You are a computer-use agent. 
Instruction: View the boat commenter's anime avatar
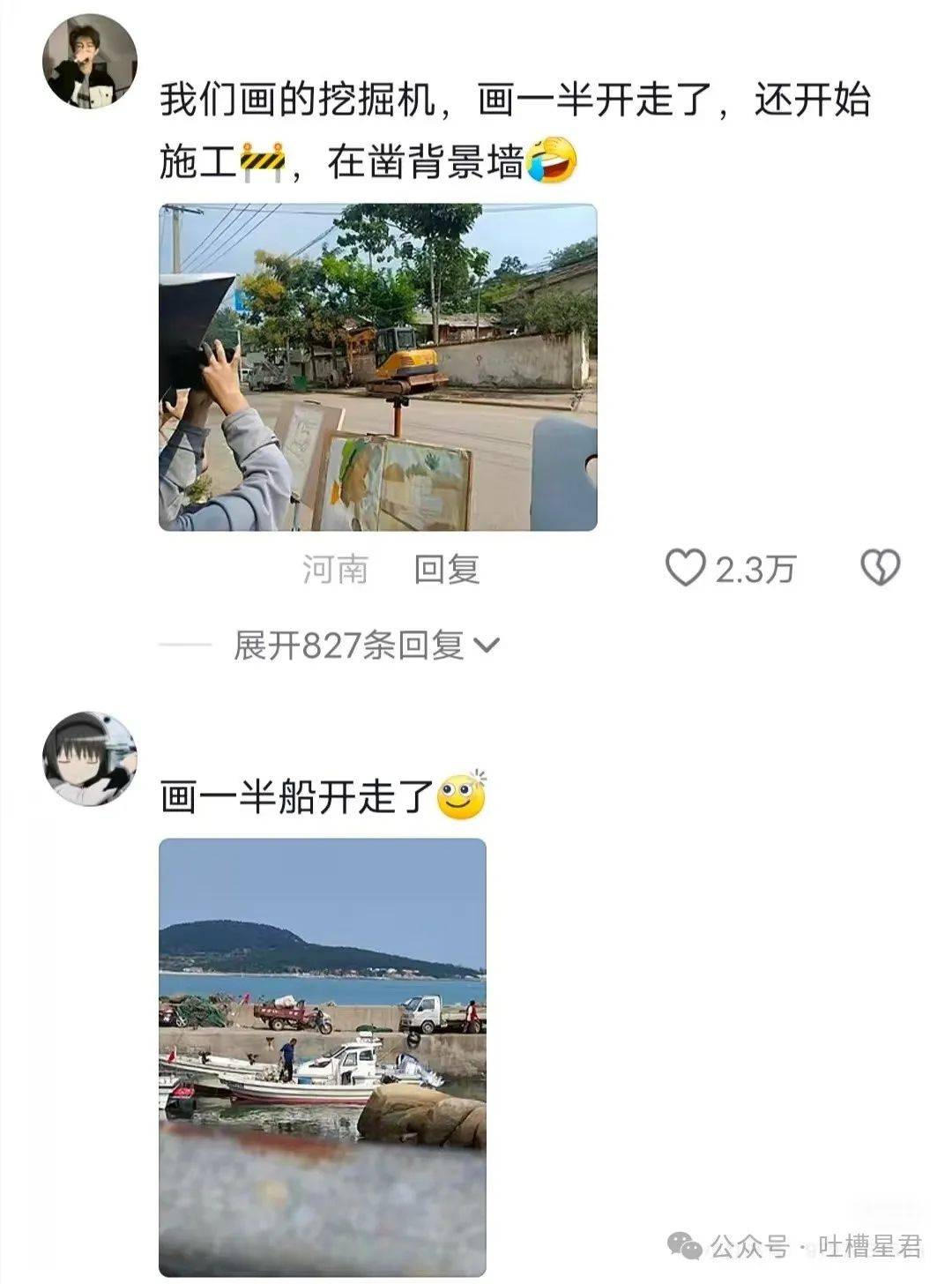pos(90,758)
